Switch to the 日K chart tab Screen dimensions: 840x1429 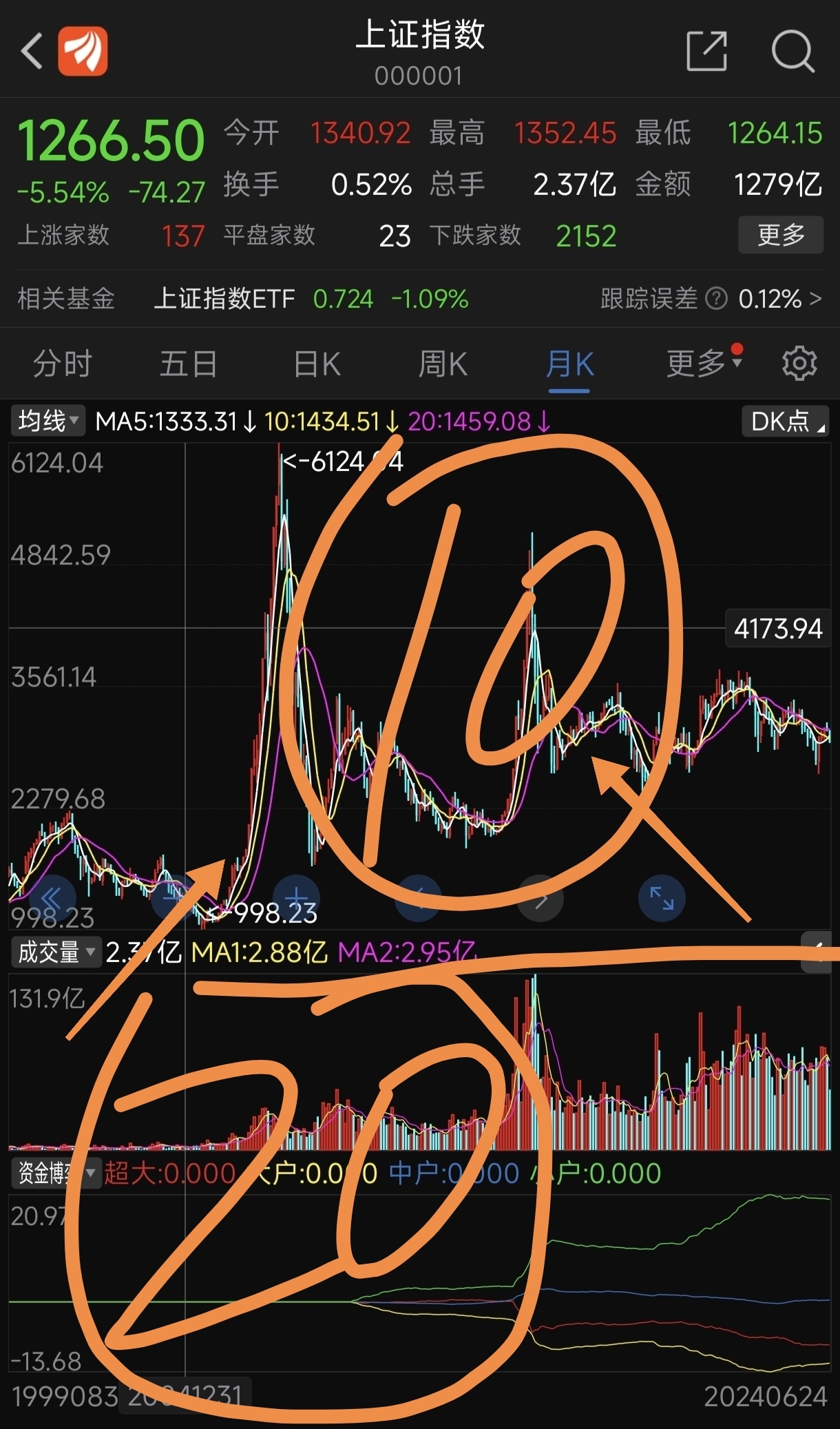[x=317, y=364]
